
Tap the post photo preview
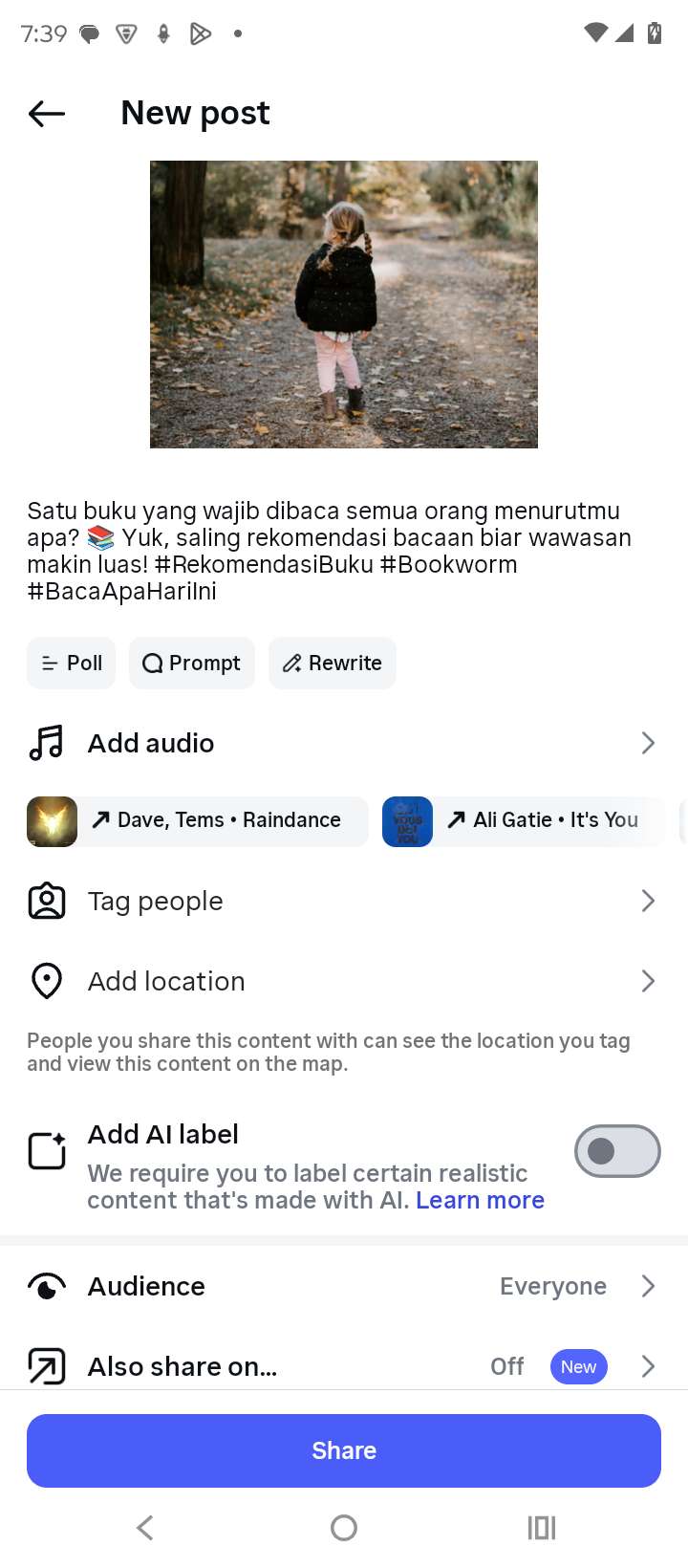pyautogui.click(x=344, y=304)
